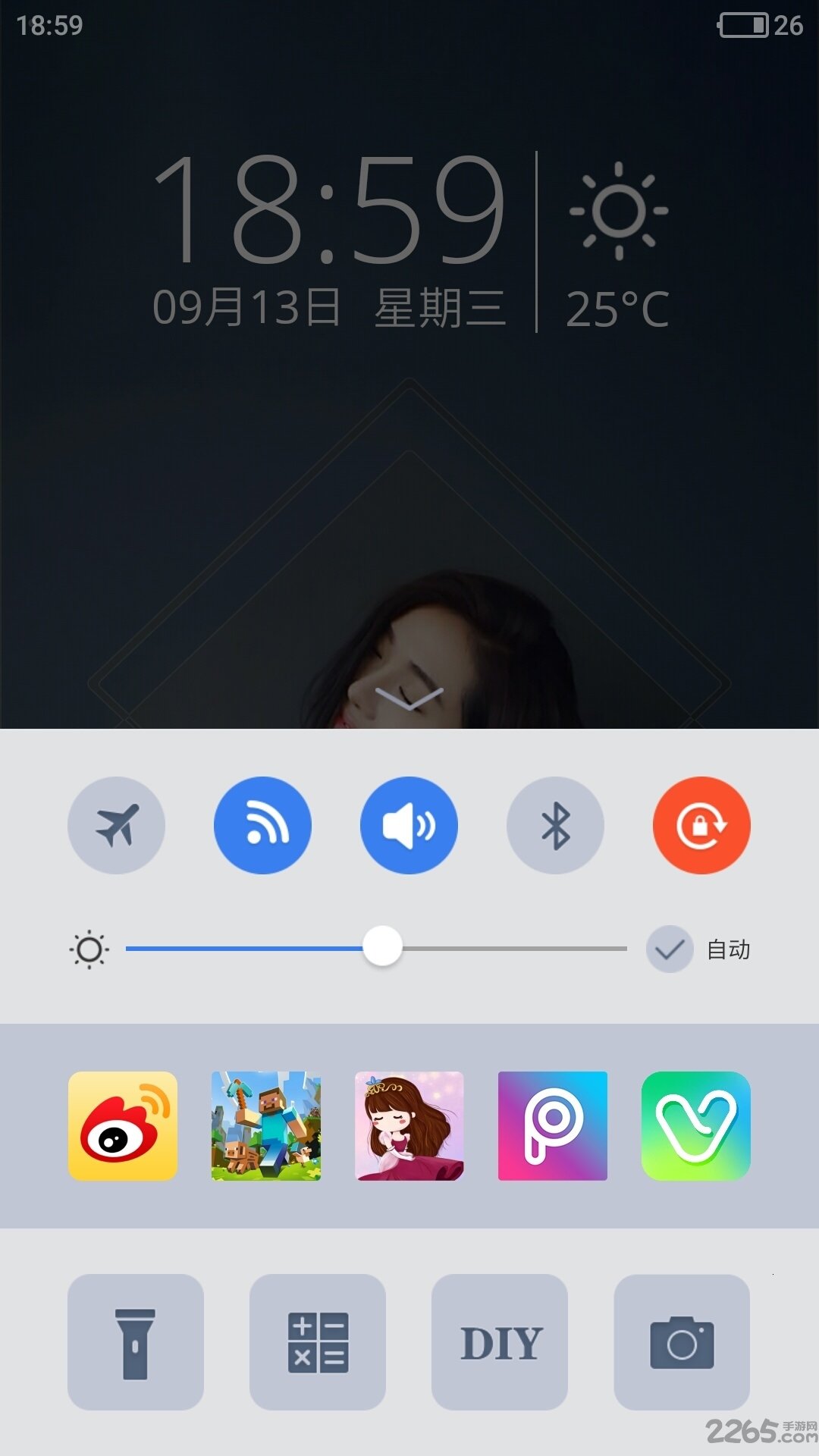The height and width of the screenshot is (1456, 819).
Task: Open the Minecraft game icon
Action: pos(267,1126)
